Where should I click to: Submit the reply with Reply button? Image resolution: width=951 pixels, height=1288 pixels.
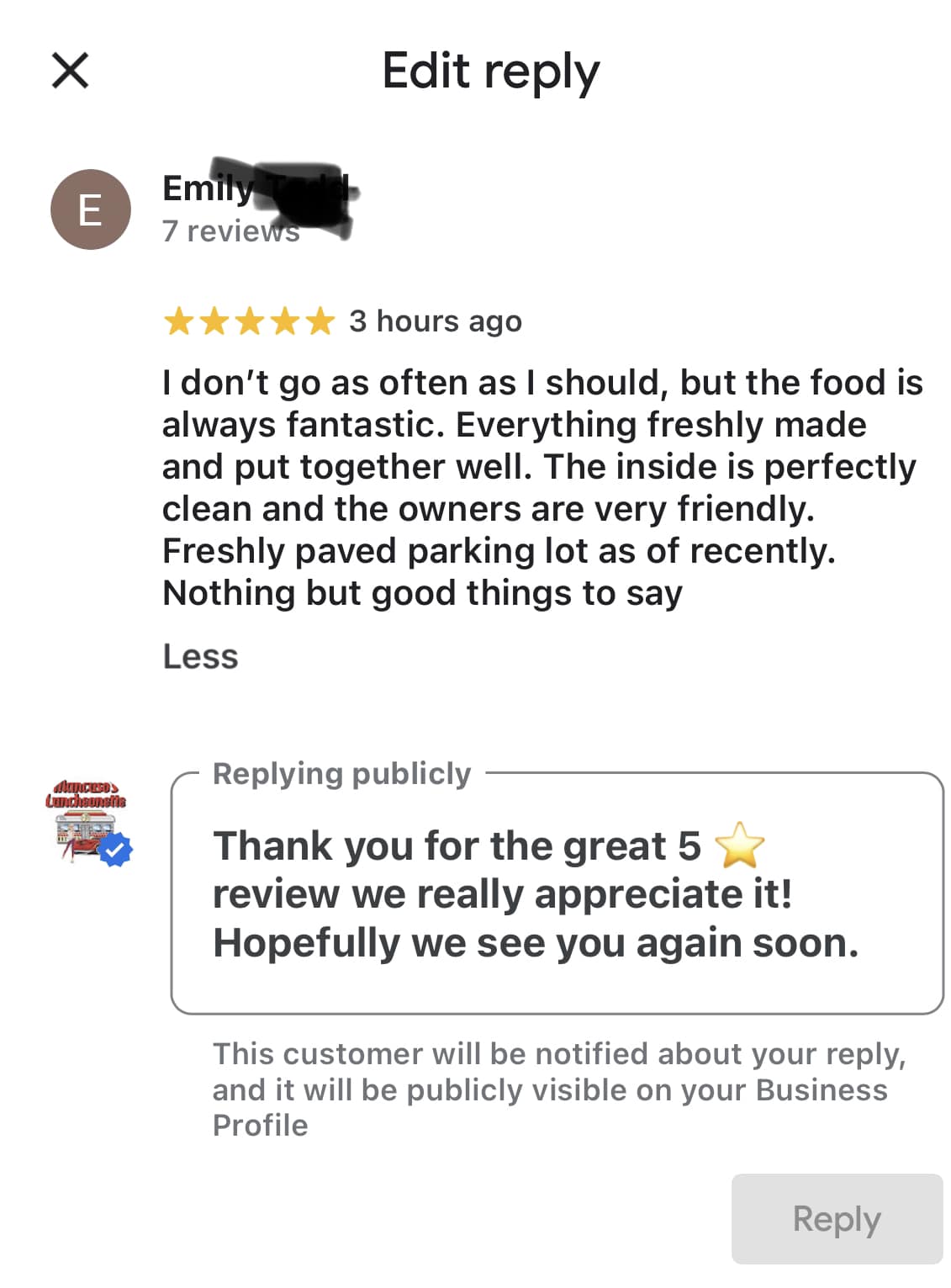[x=836, y=1217]
